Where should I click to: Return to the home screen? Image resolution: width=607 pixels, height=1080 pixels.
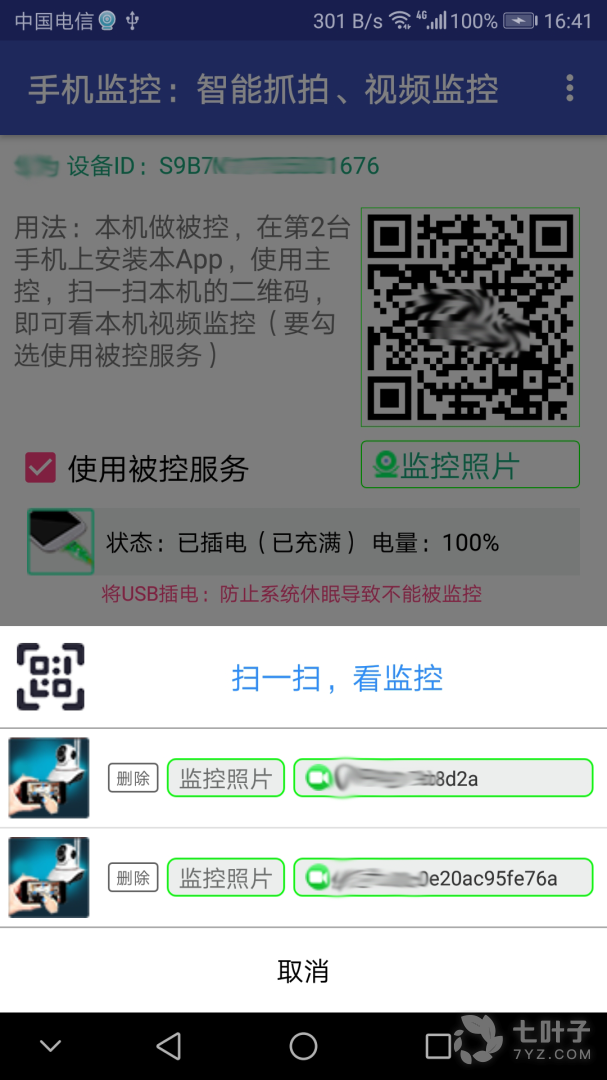point(303,1046)
